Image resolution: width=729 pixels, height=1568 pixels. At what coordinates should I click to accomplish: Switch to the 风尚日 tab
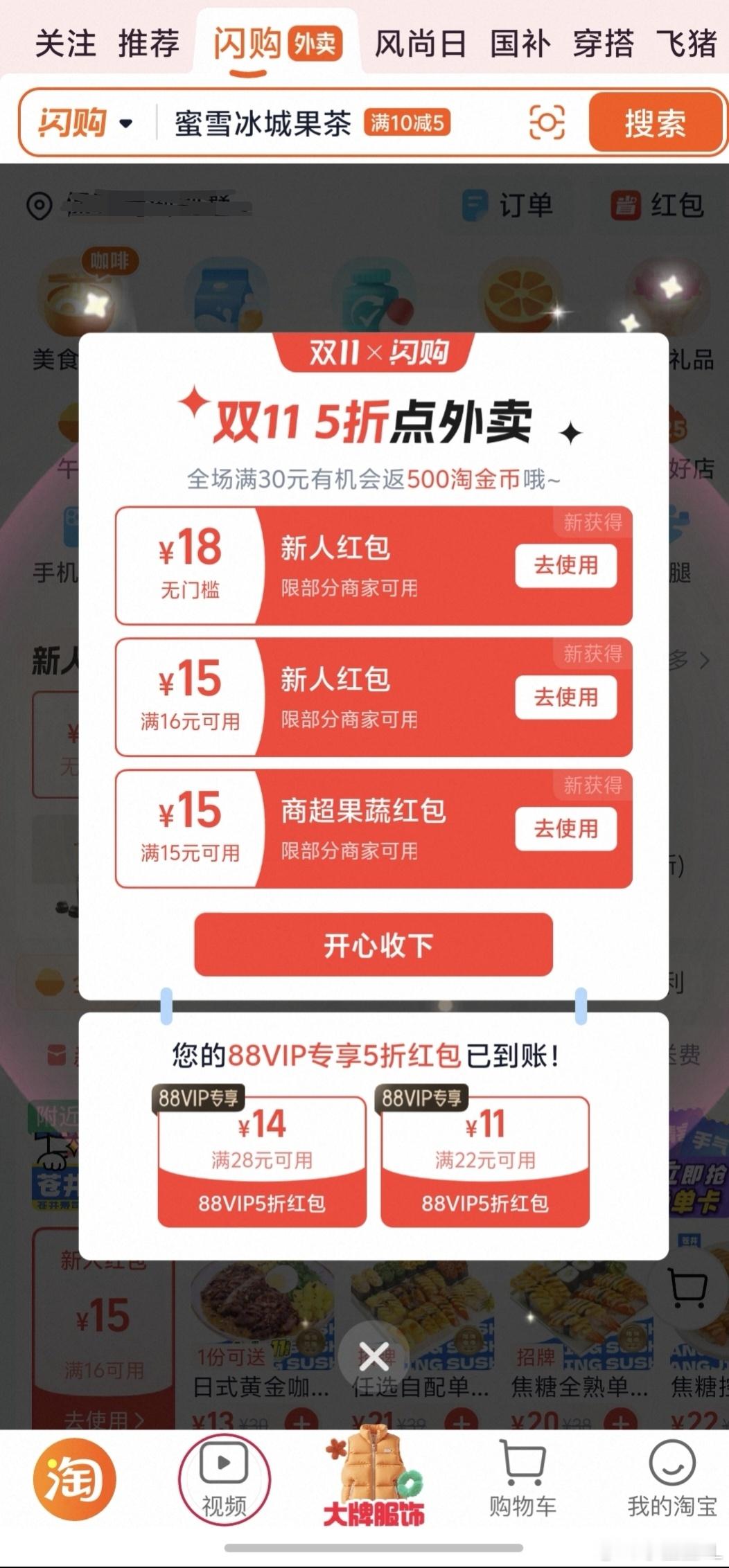419,44
